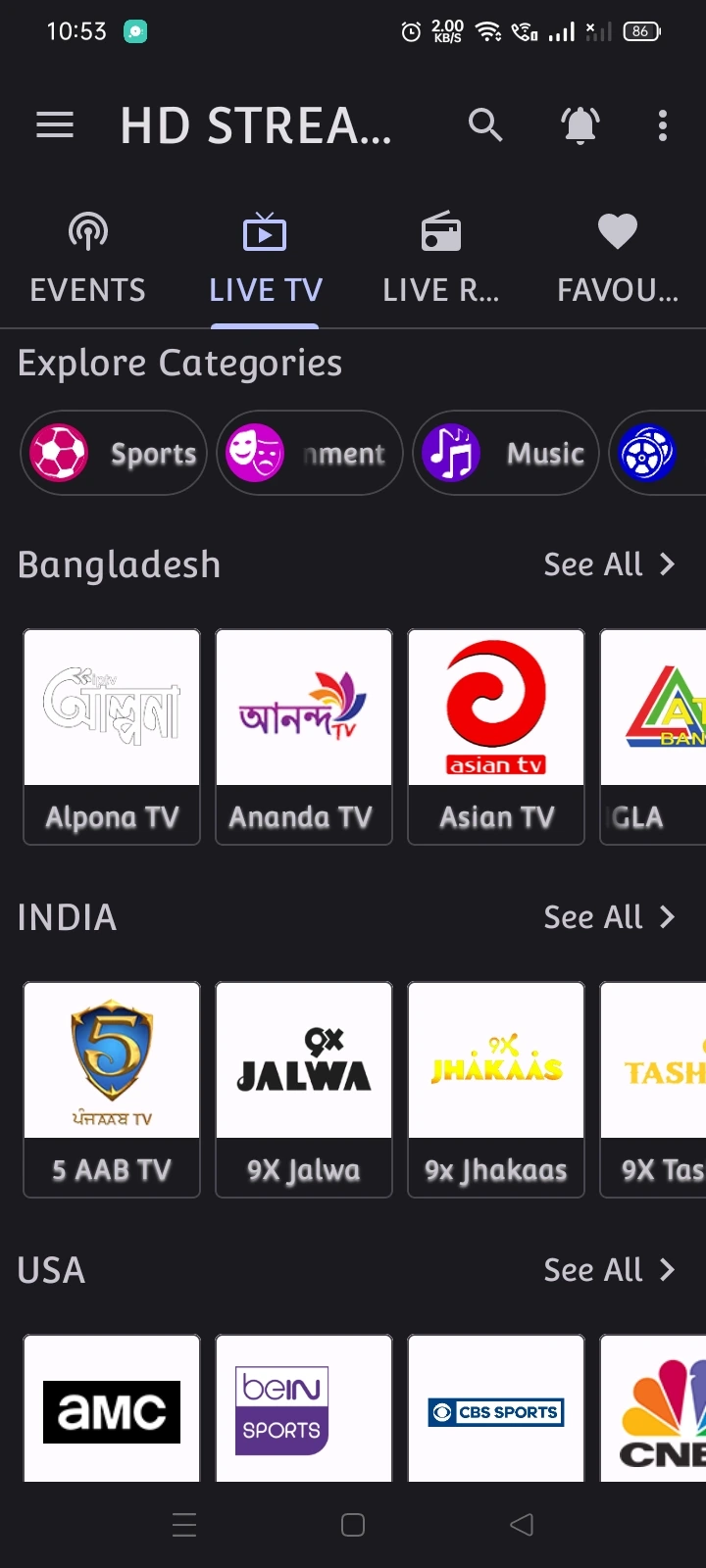Open notifications via the bell icon
The width and height of the screenshot is (706, 1568).
(580, 124)
